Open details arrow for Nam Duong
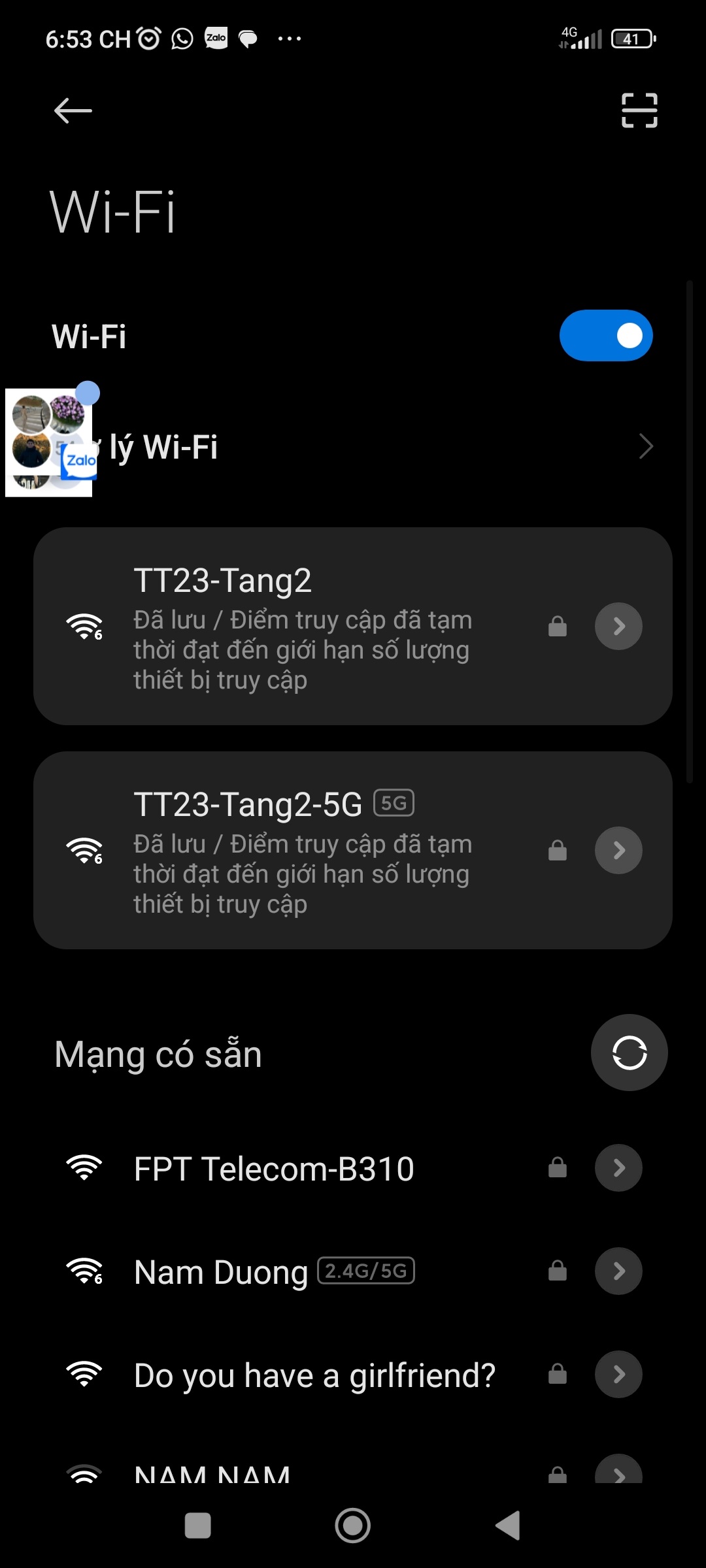Image resolution: width=706 pixels, height=1568 pixels. pos(618,1271)
